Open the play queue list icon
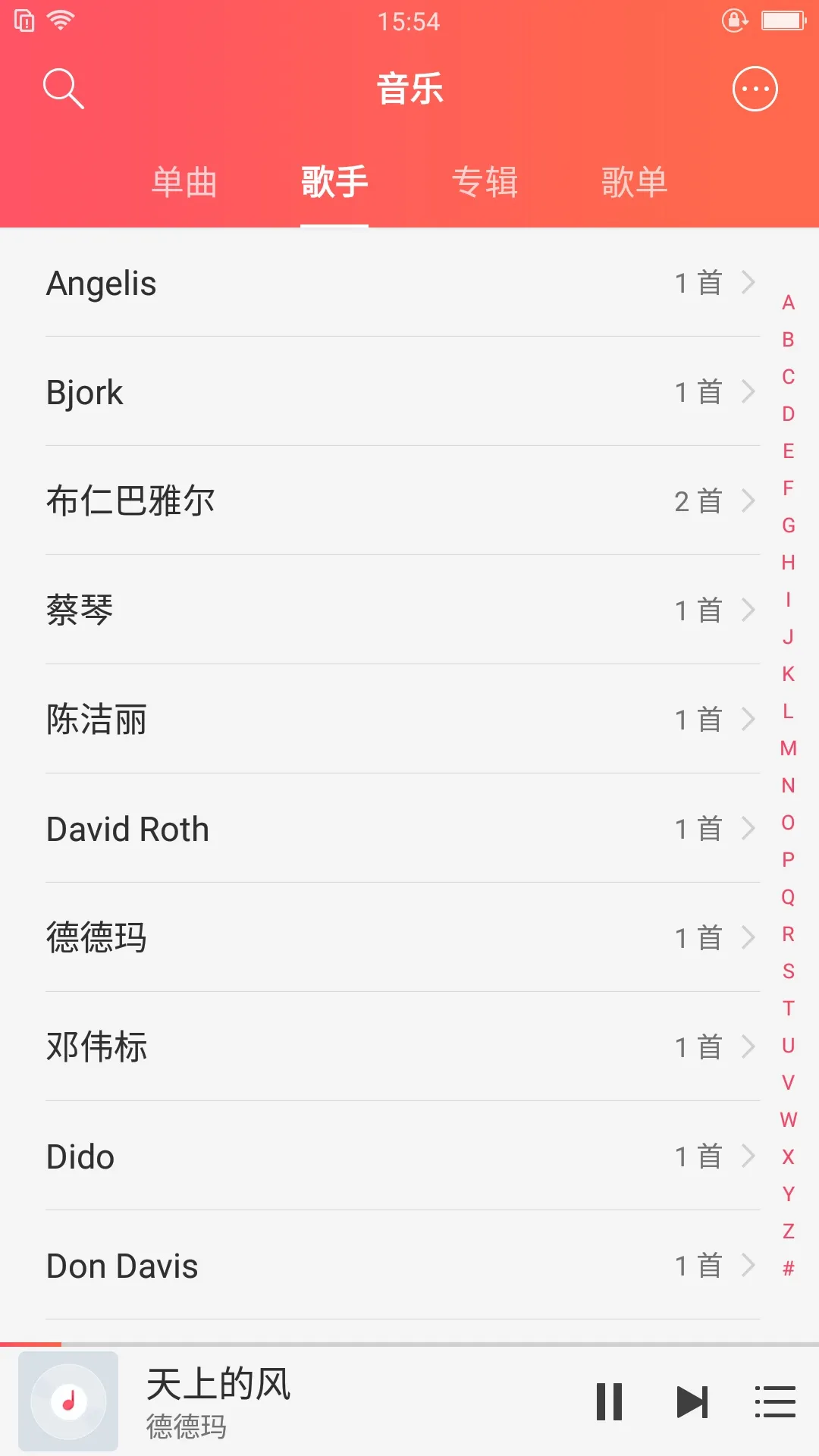Screen dimensions: 819x1456 (x=775, y=1401)
